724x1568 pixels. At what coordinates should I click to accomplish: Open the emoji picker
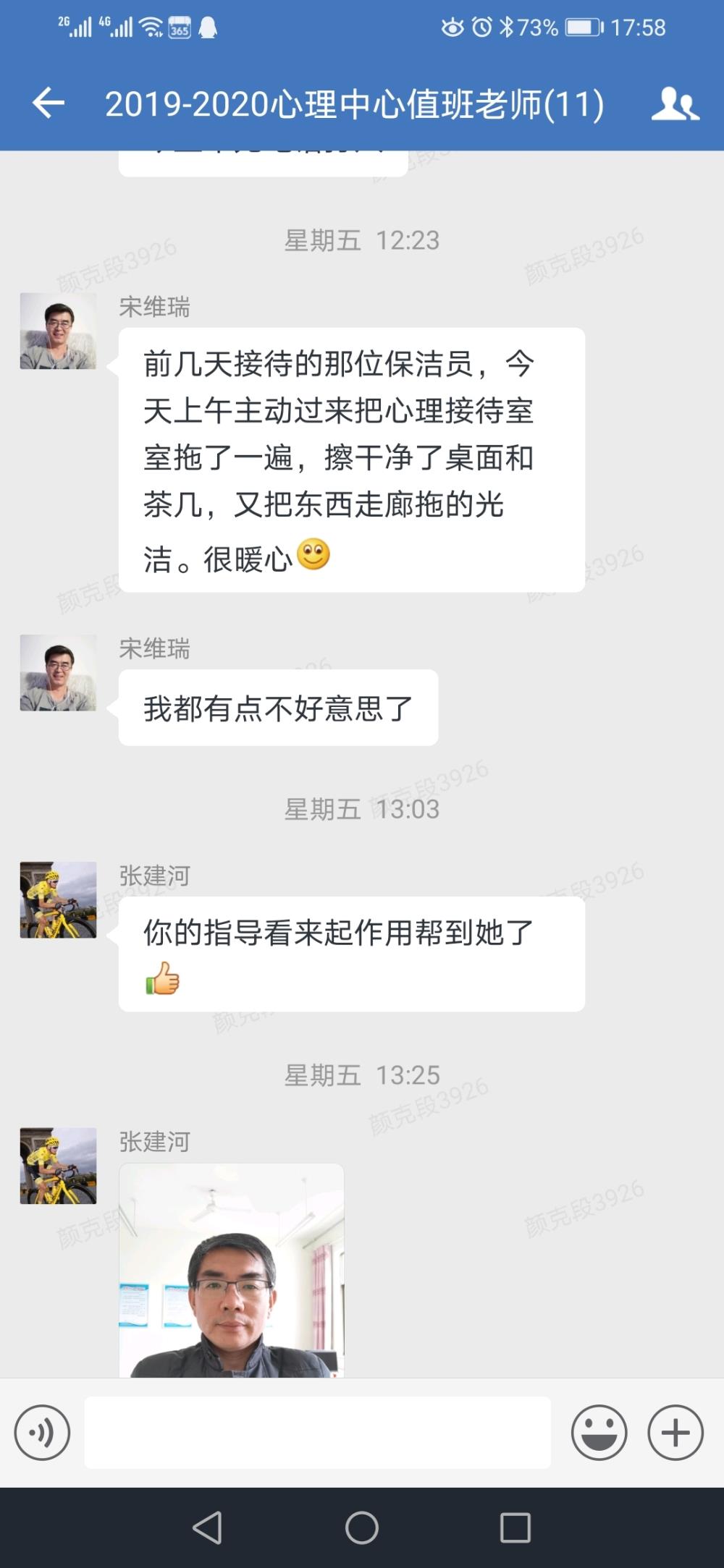click(x=599, y=1433)
